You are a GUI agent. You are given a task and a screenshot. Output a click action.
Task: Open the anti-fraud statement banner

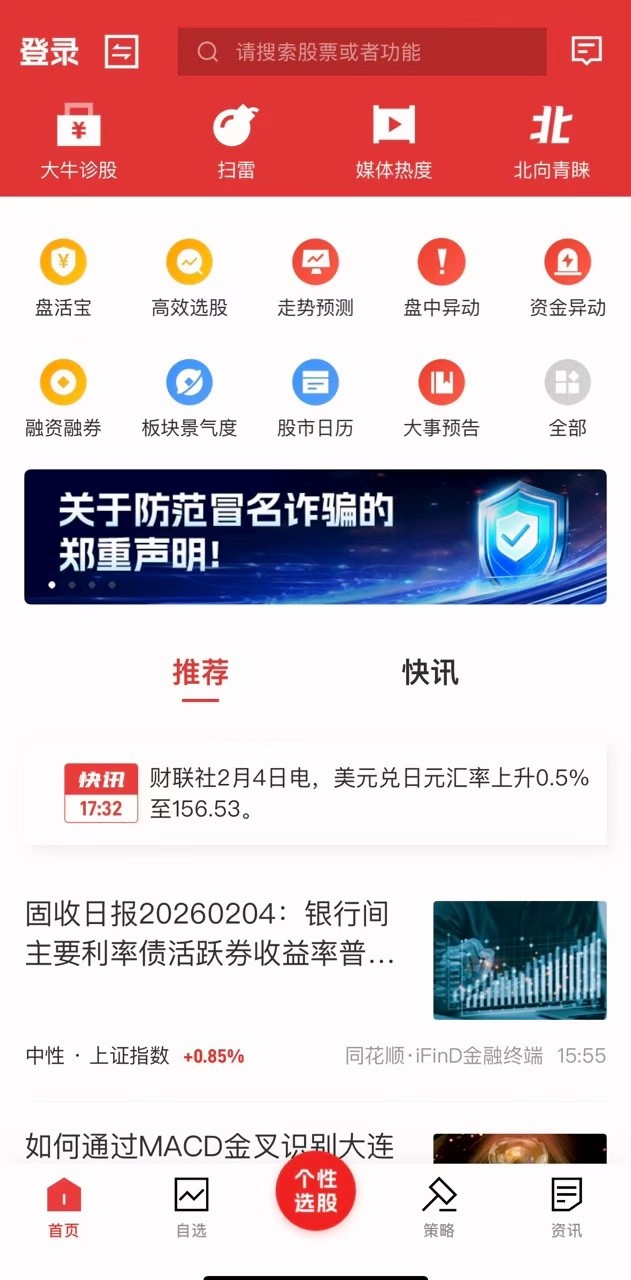315,537
